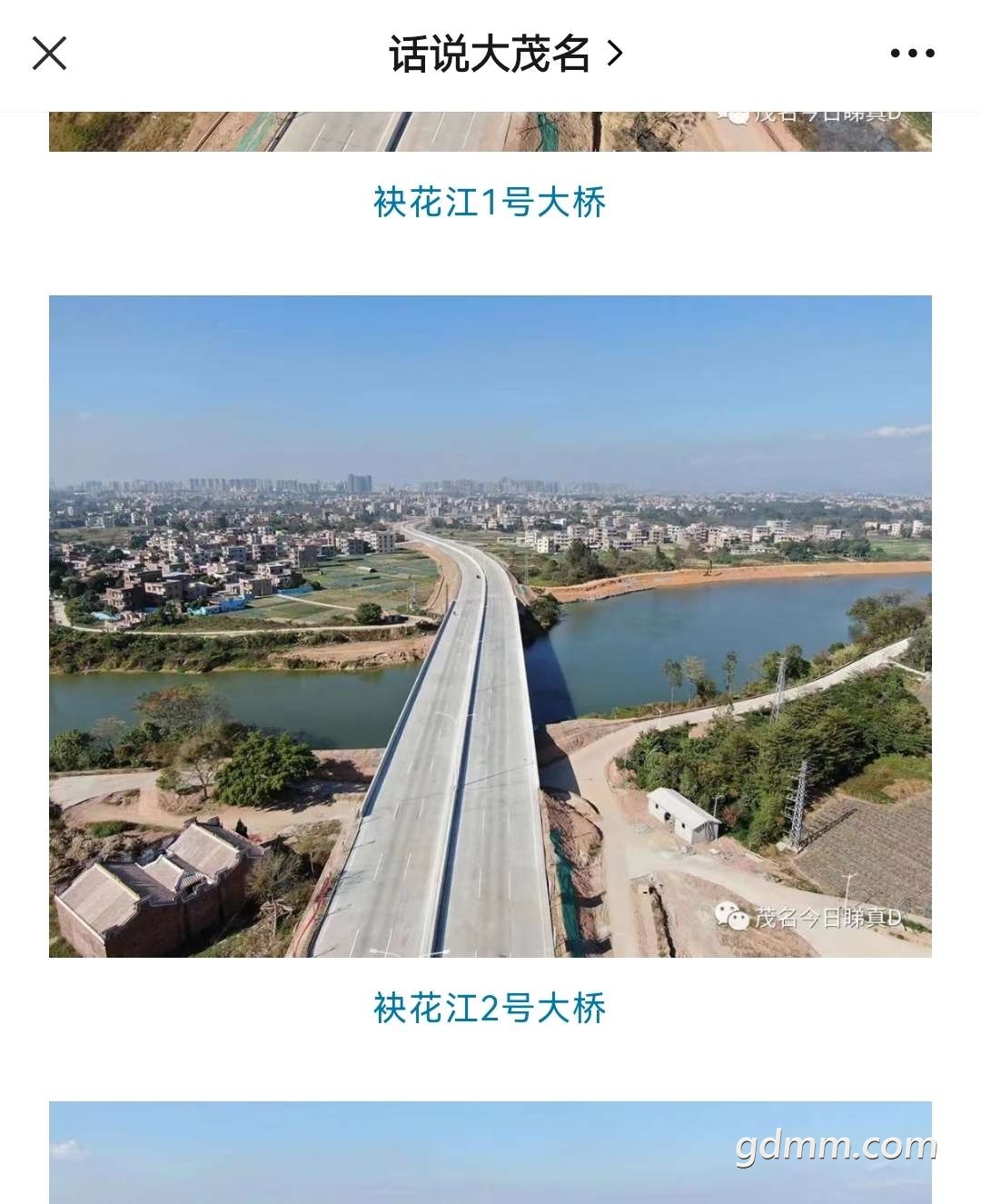
Task: Open the three-dot overflow menu
Action: 912,54
